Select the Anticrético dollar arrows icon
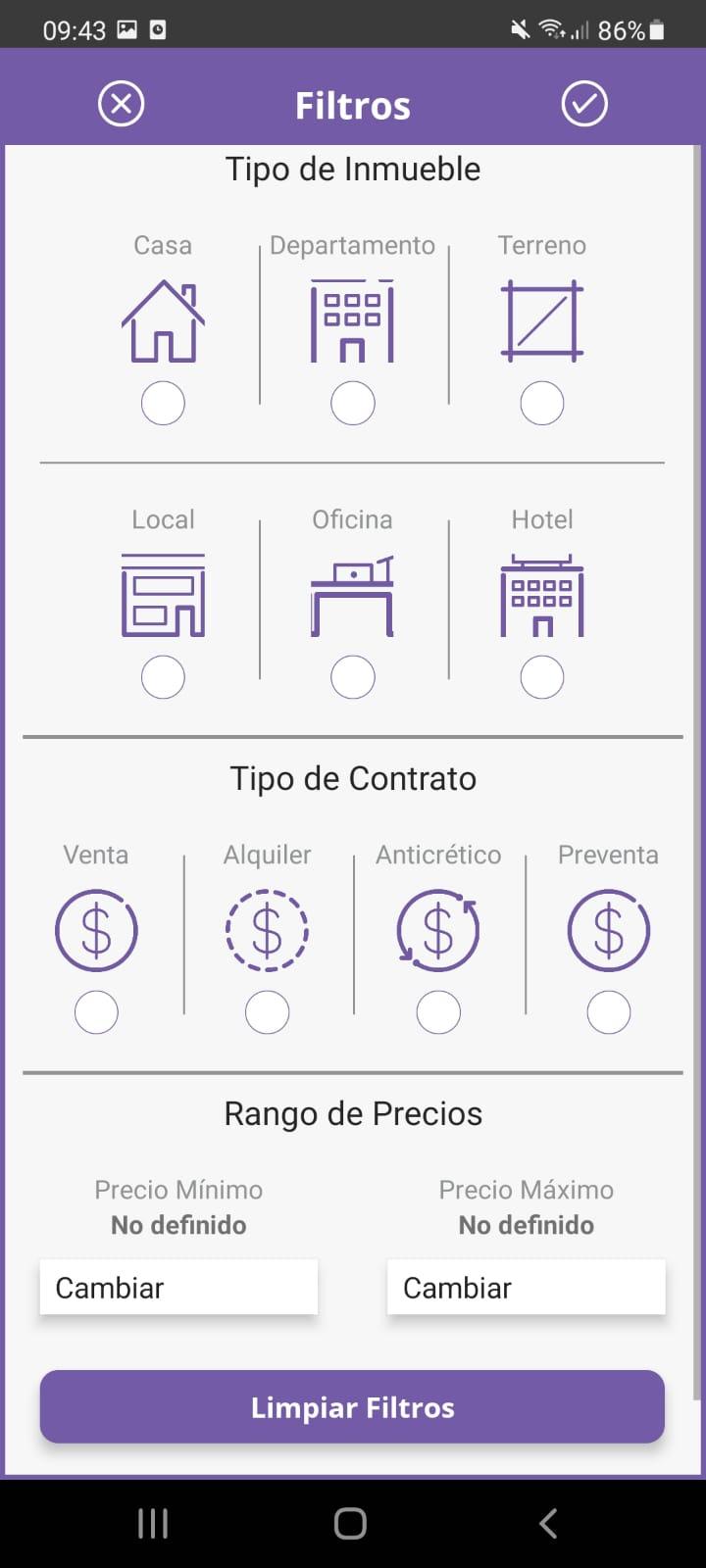 (x=437, y=929)
